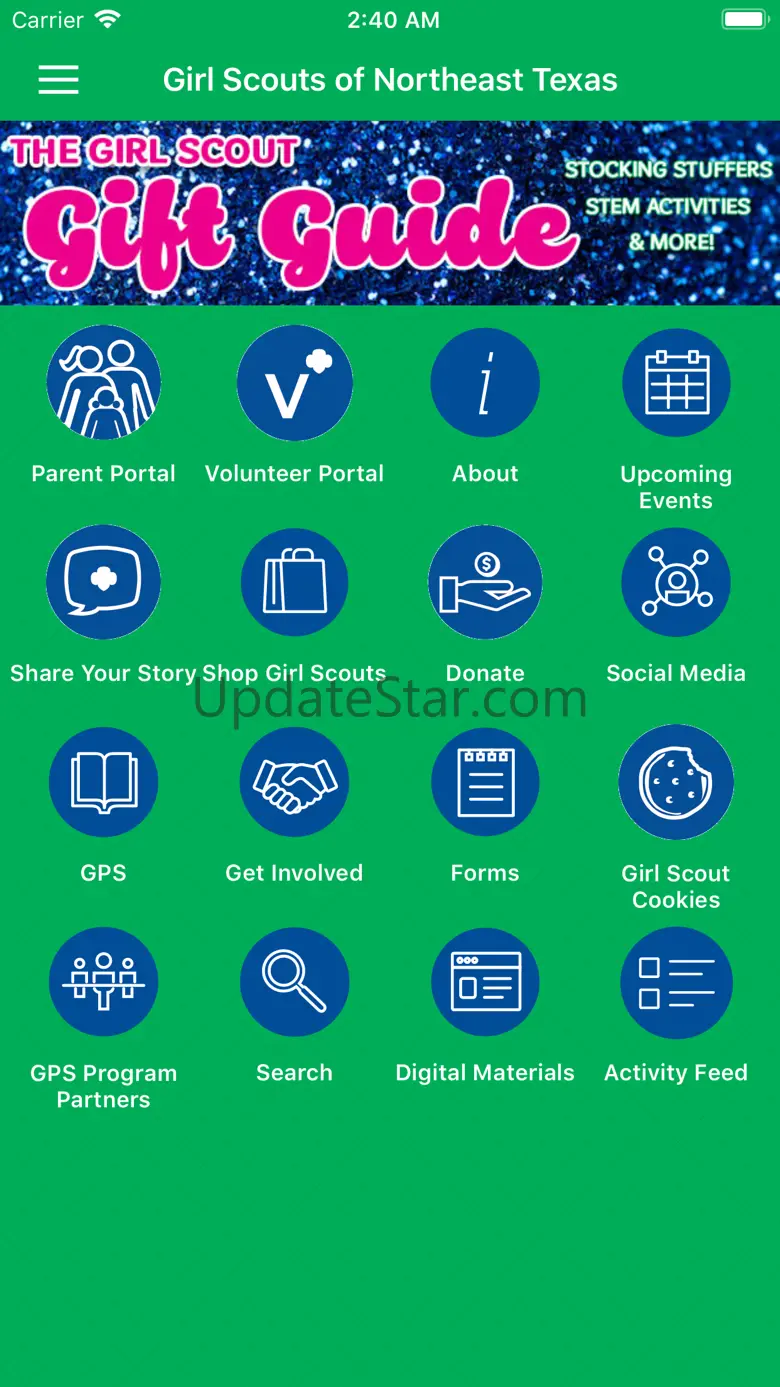Open the About section
Screen dimensions: 780x1387
click(x=485, y=383)
